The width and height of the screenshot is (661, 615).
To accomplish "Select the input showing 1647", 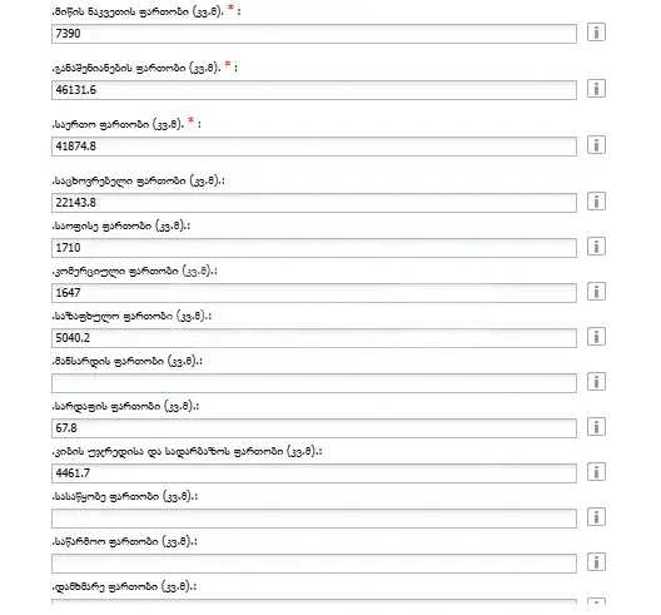I will tap(313, 293).
